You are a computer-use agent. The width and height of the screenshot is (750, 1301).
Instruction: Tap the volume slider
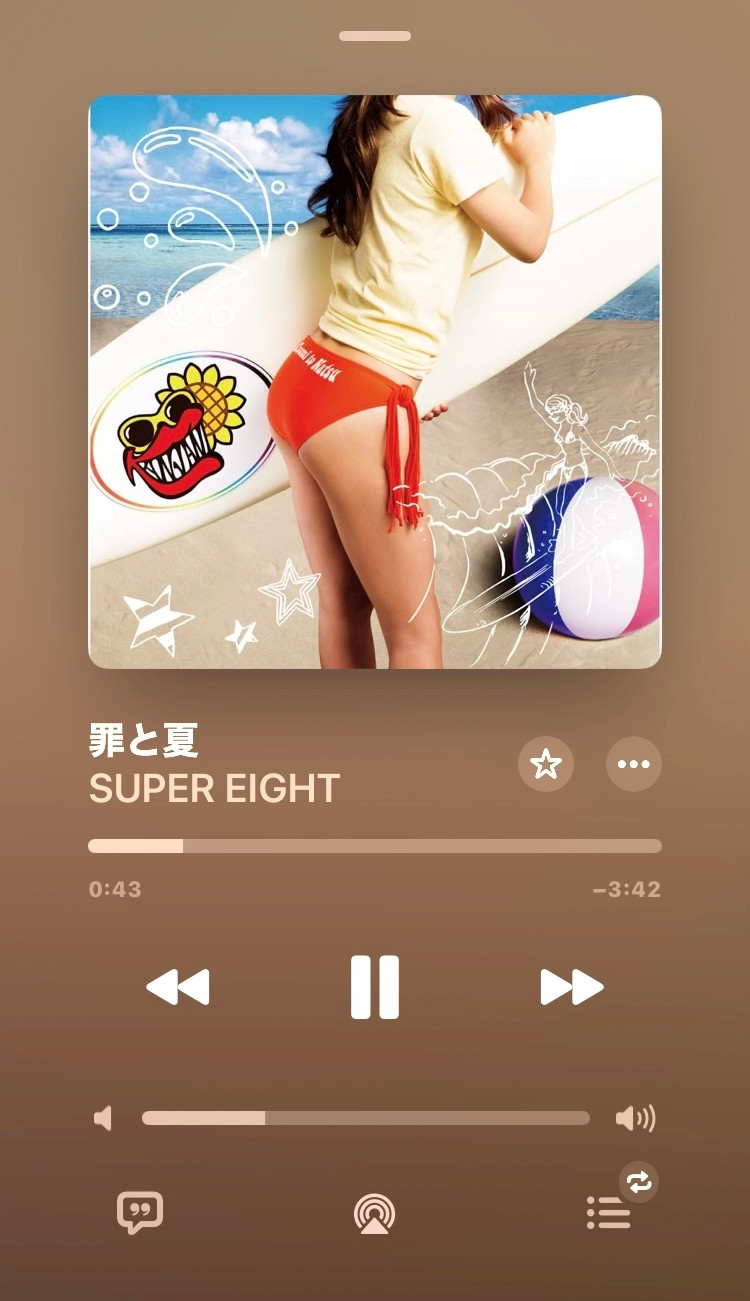(x=366, y=1118)
